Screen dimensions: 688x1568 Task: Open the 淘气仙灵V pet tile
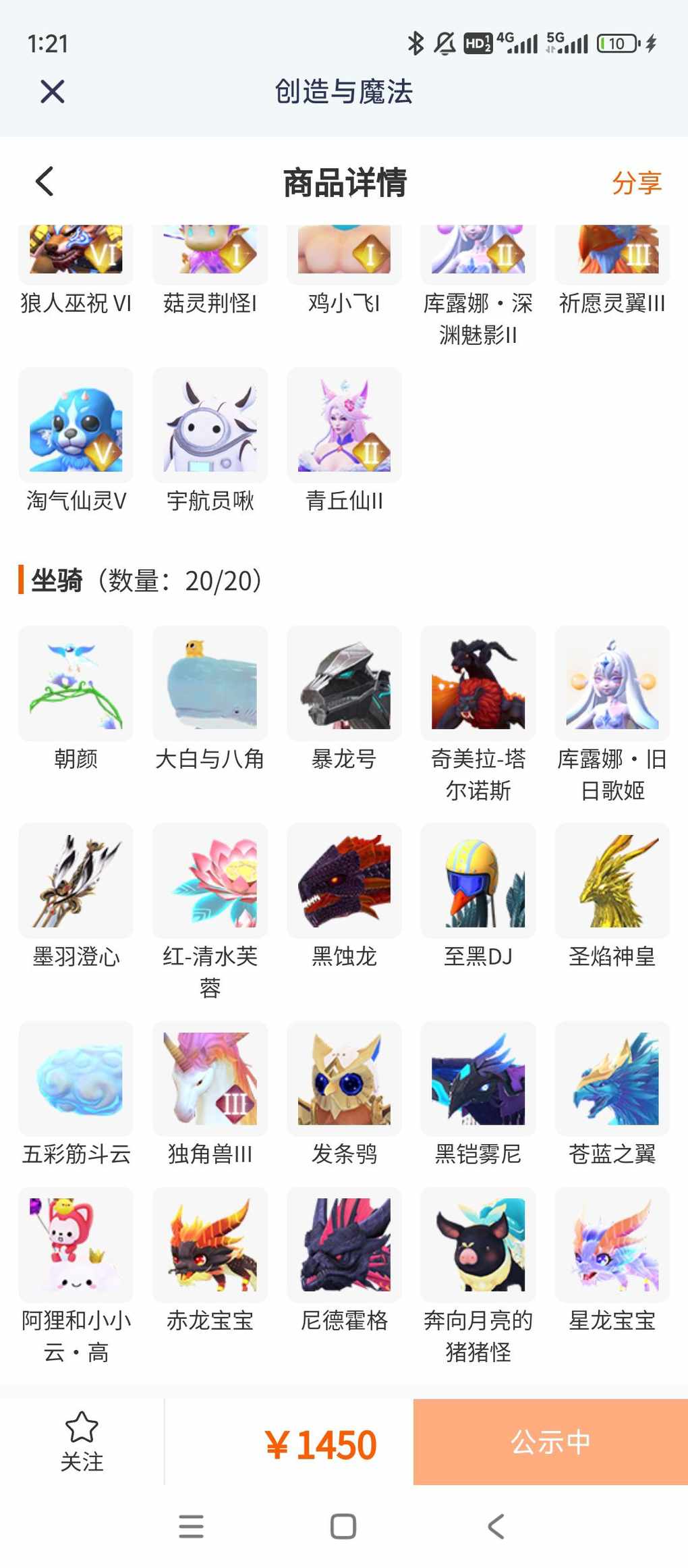pos(76,441)
